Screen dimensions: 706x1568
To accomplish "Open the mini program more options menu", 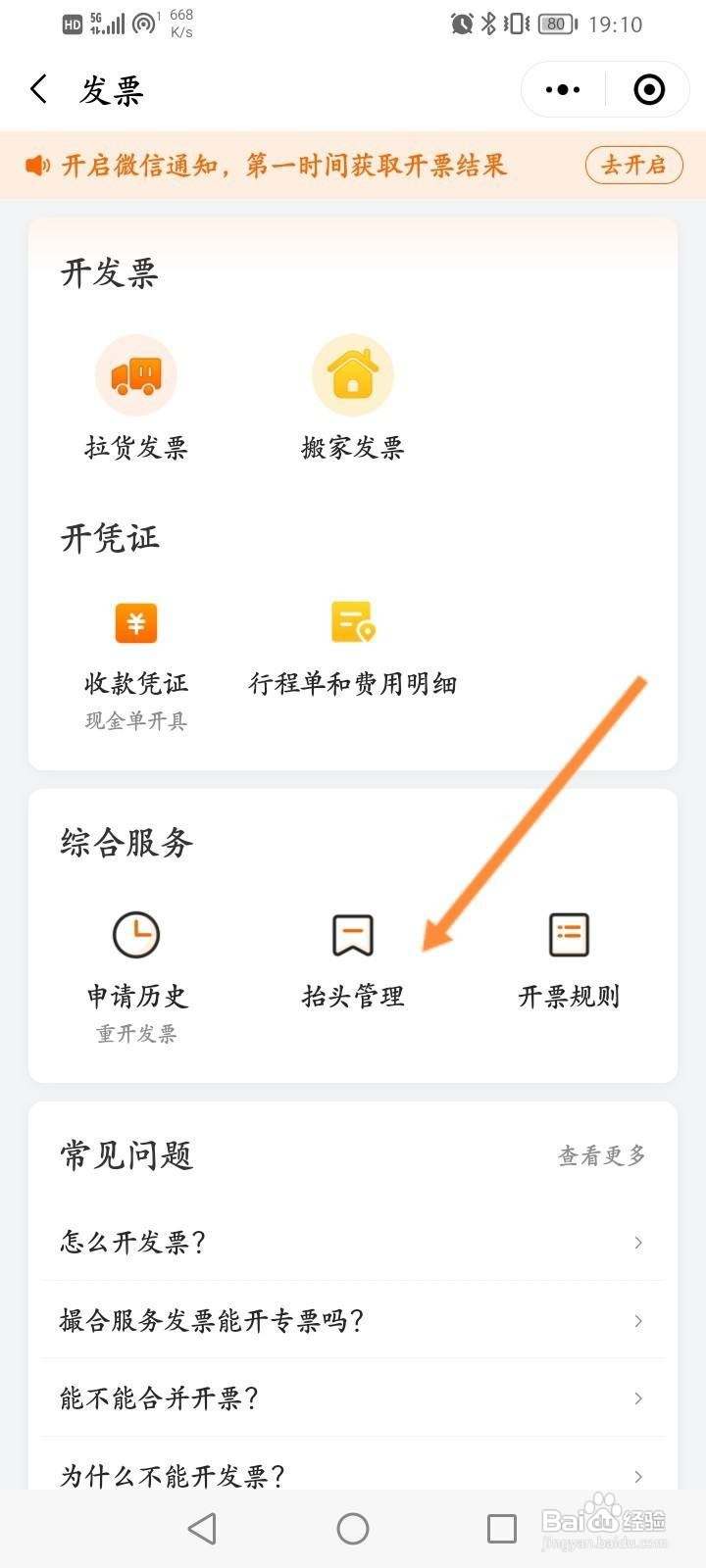I will click(563, 90).
